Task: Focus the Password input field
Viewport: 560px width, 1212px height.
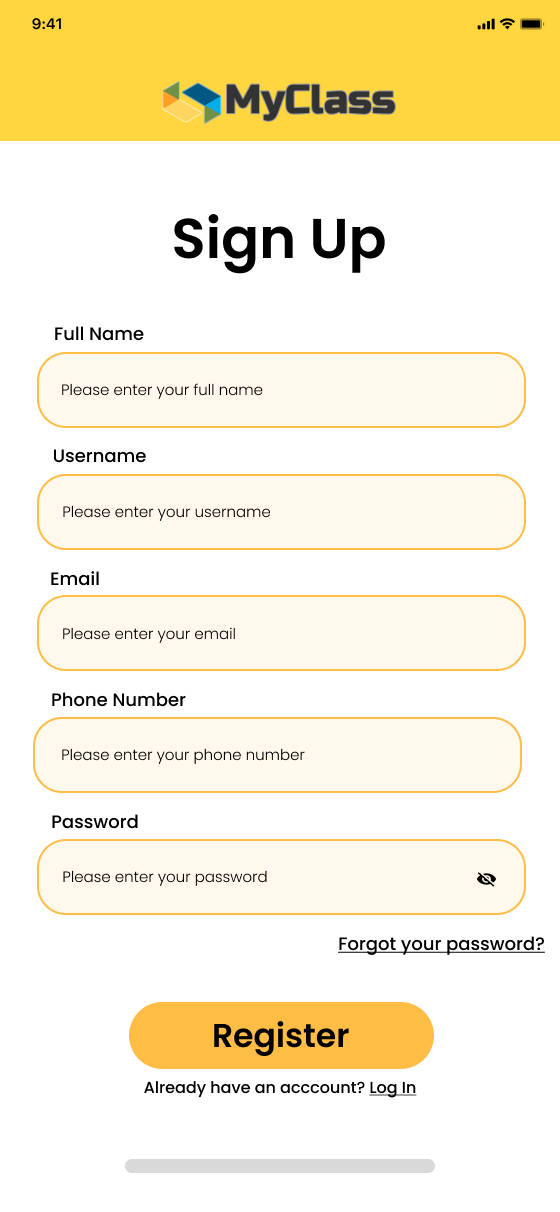Action: tap(281, 877)
